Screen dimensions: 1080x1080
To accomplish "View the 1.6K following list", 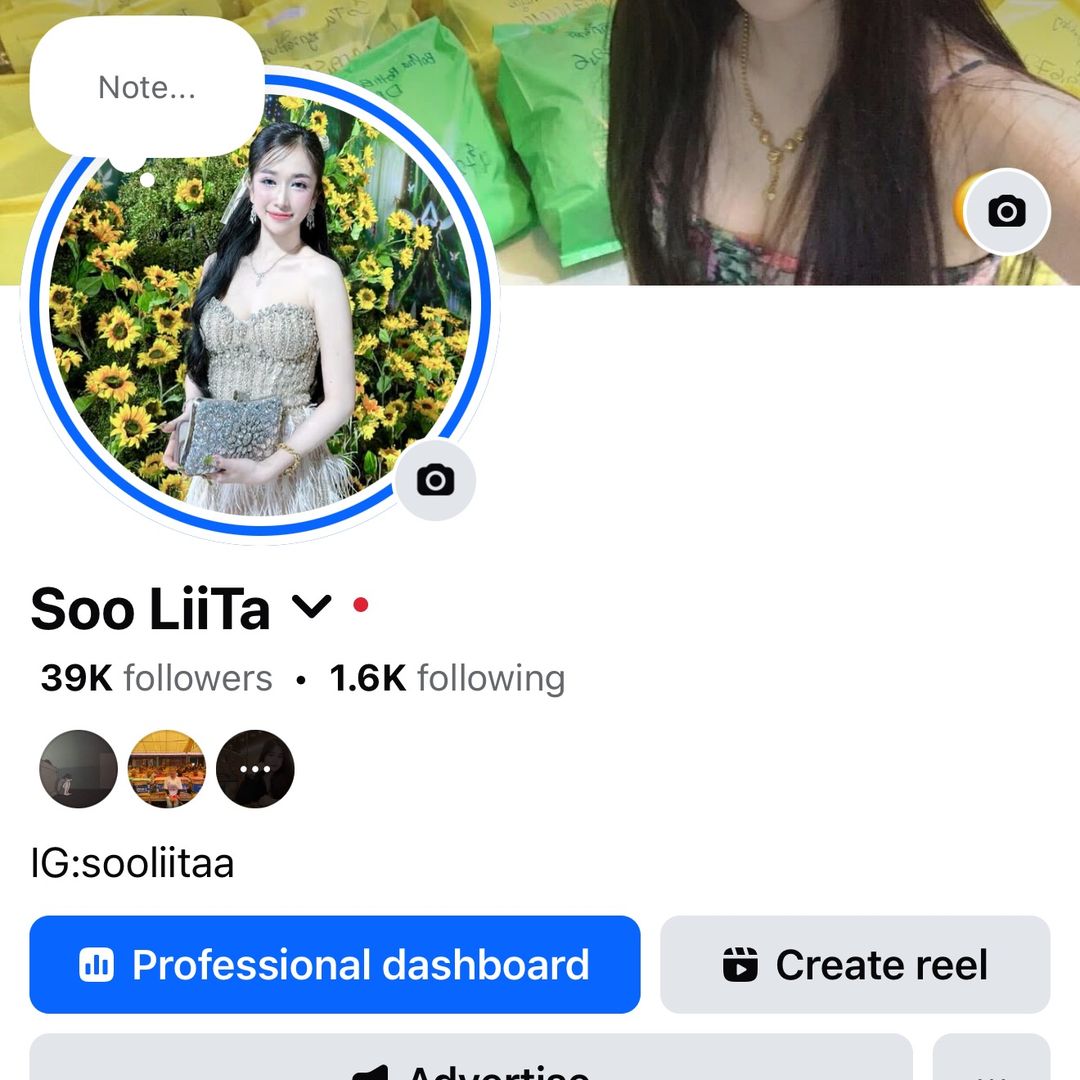I will [447, 678].
